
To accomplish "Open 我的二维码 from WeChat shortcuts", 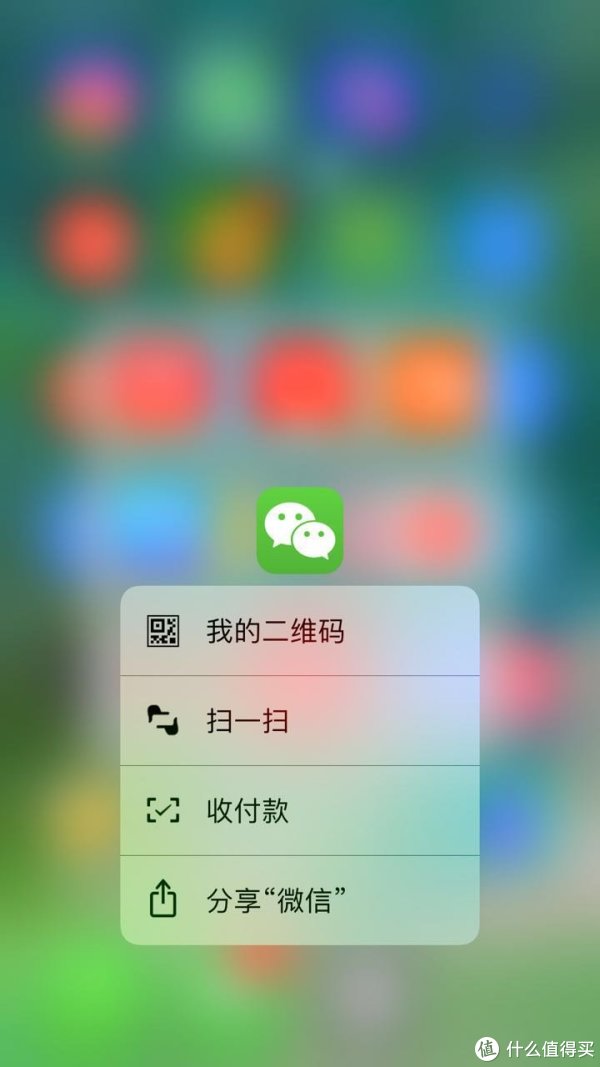I will pyautogui.click(x=299, y=631).
